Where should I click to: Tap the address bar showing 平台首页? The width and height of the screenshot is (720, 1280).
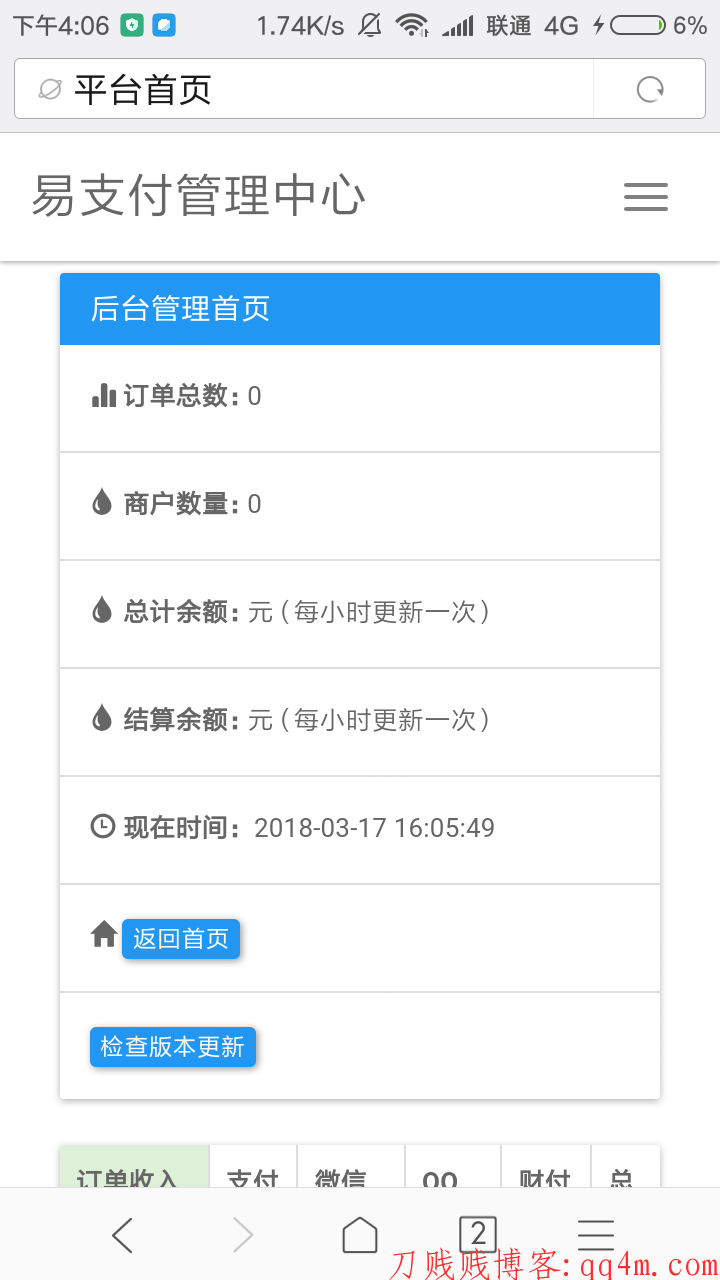coord(304,89)
